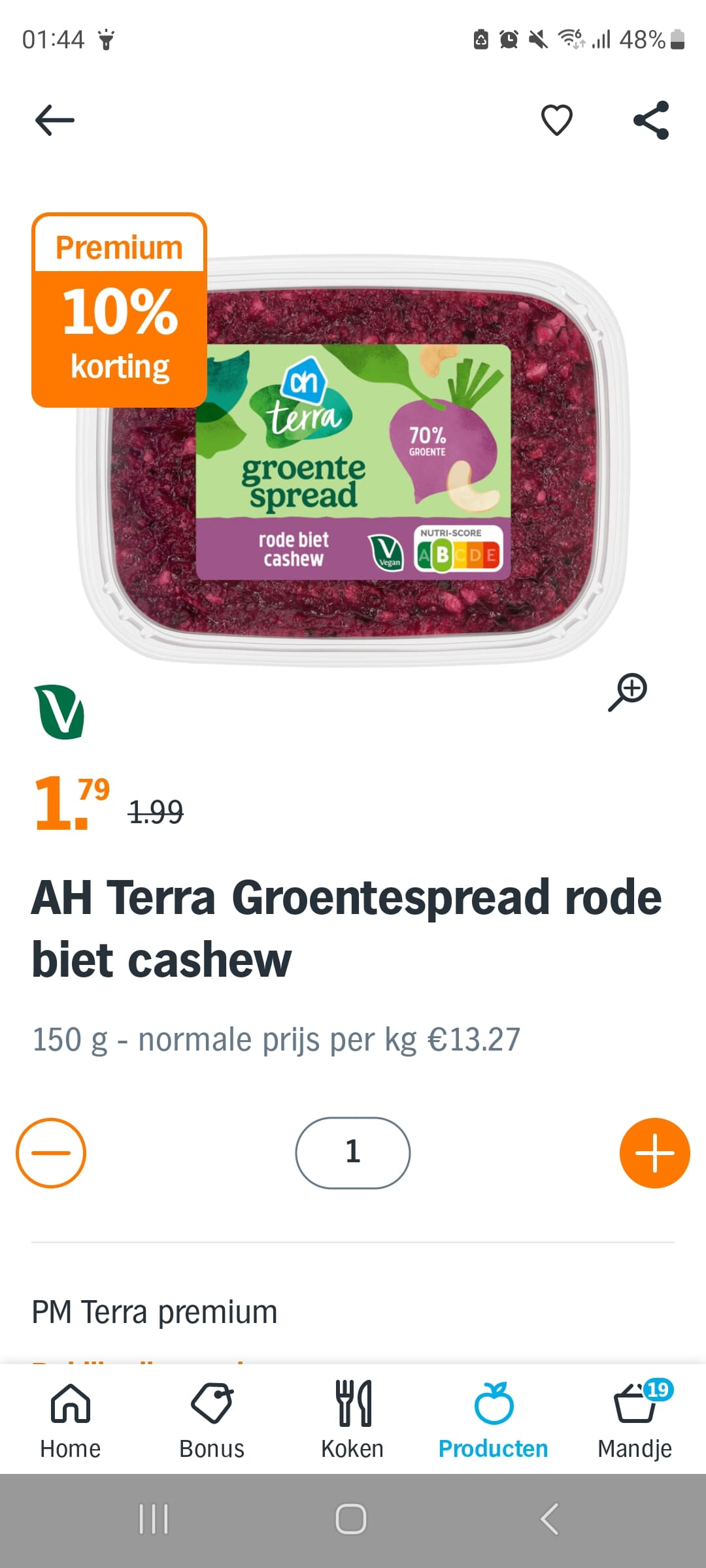706x1568 pixels.
Task: Go back using the arrow icon
Action: (54, 120)
